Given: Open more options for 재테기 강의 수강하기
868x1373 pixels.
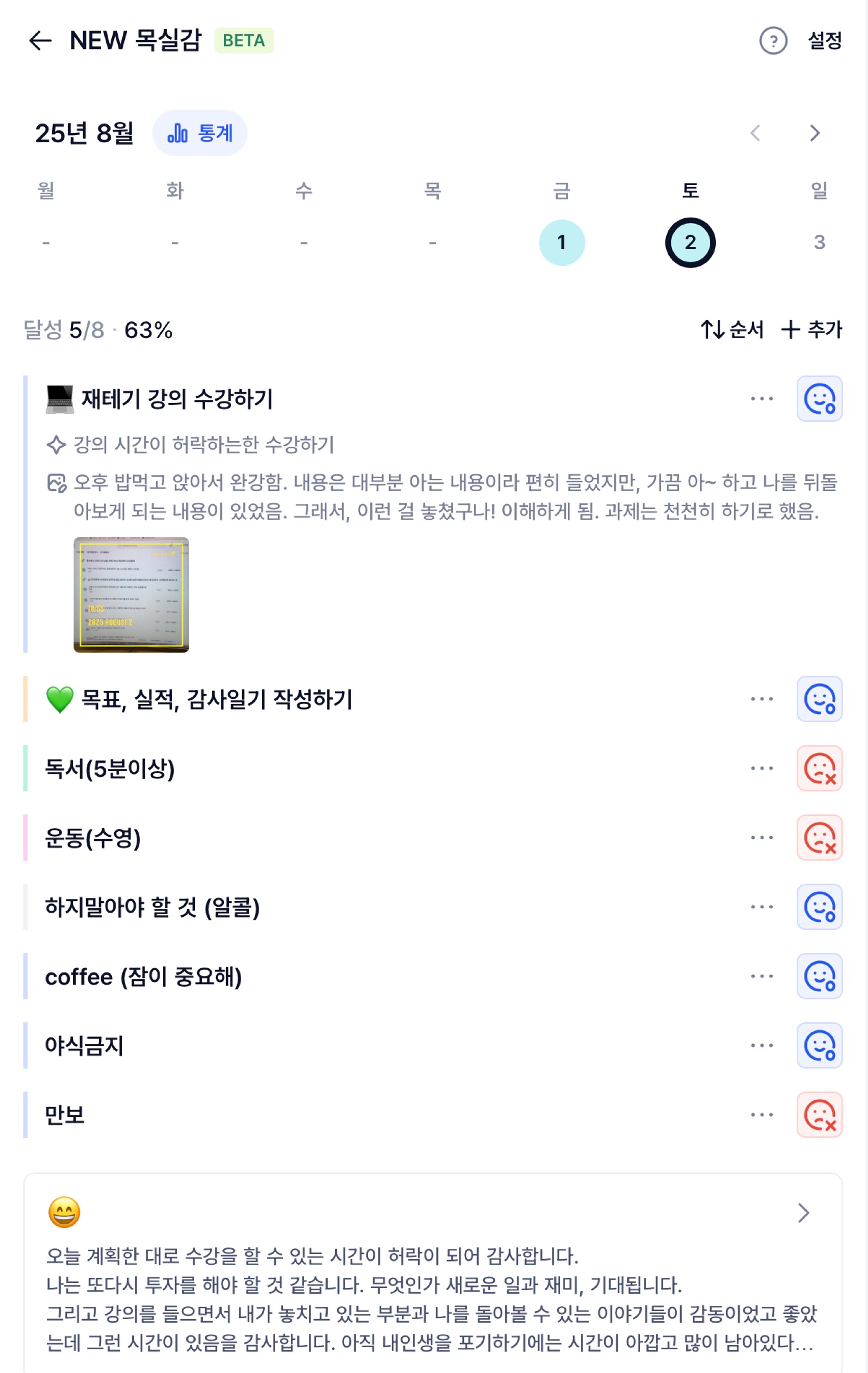Looking at the screenshot, I should [x=762, y=398].
